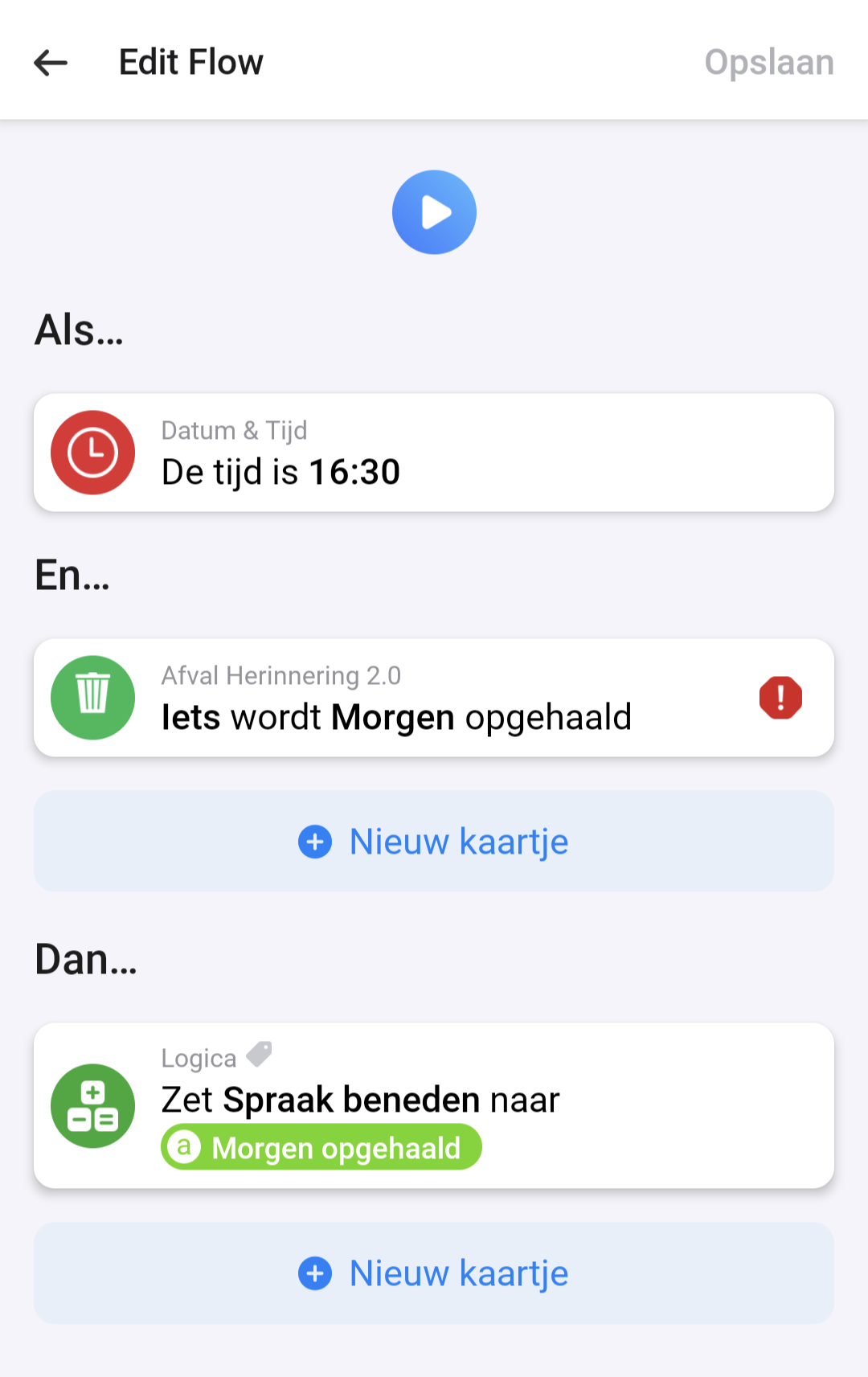
Task: Open the Datum & Tijd 16:30 card
Action: coord(434,453)
